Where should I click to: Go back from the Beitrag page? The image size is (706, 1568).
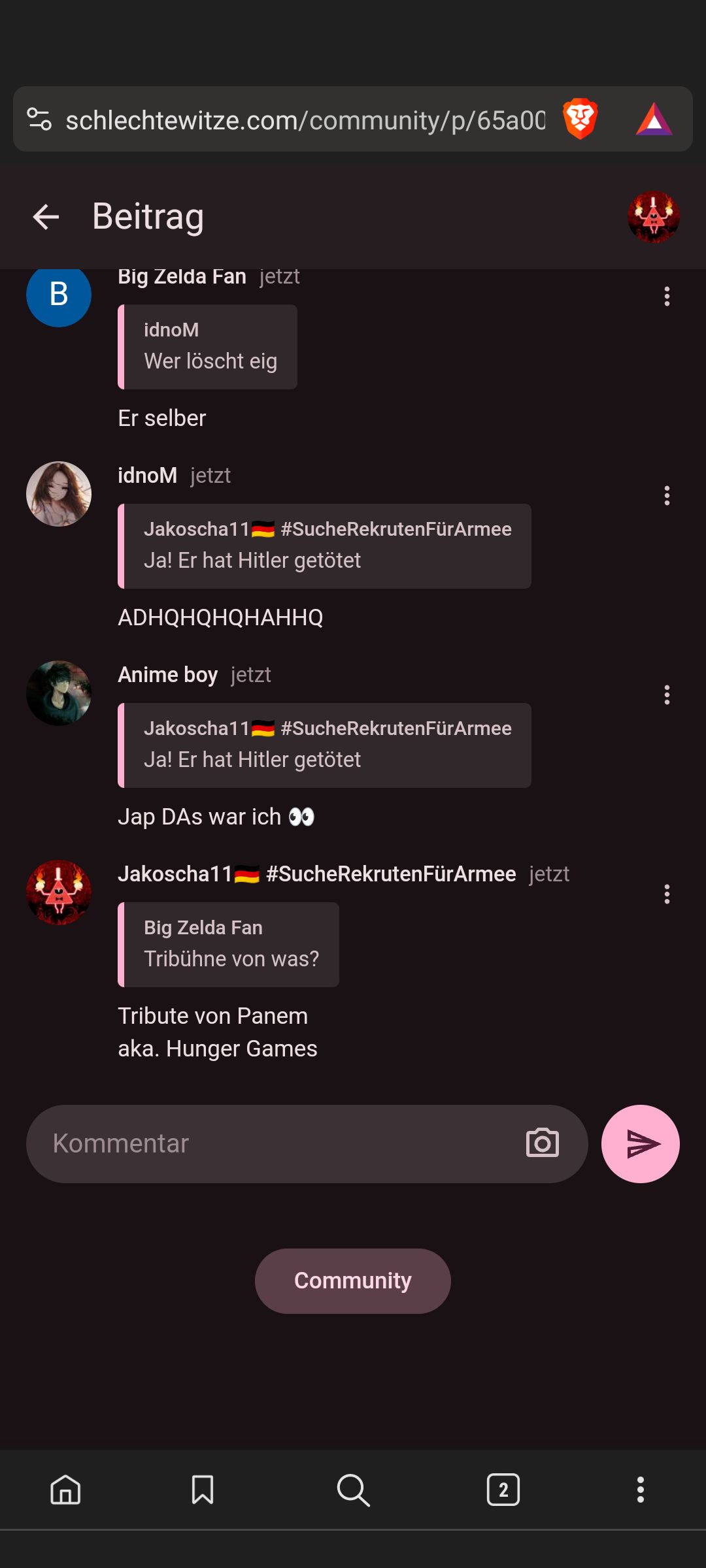(46, 217)
